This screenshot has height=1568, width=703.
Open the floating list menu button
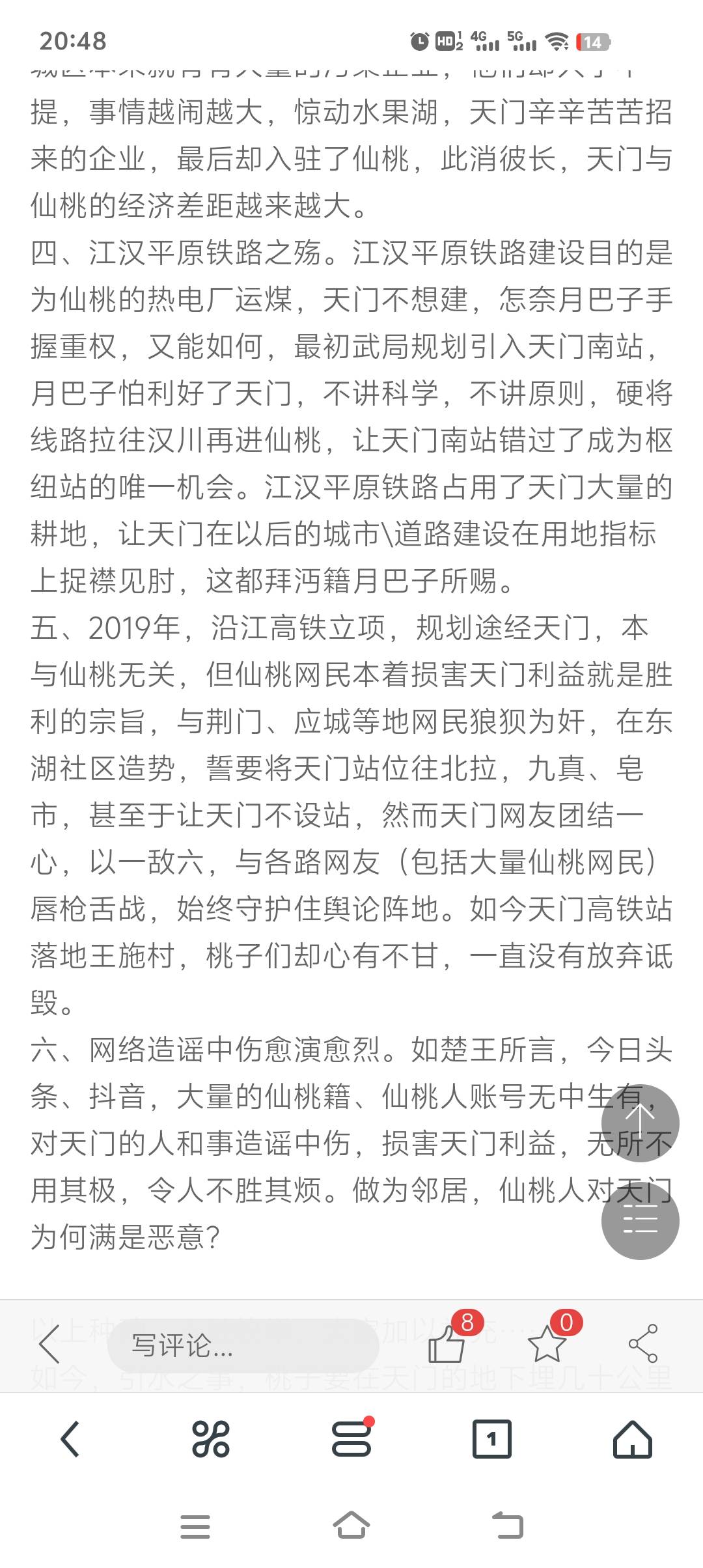tap(640, 1220)
